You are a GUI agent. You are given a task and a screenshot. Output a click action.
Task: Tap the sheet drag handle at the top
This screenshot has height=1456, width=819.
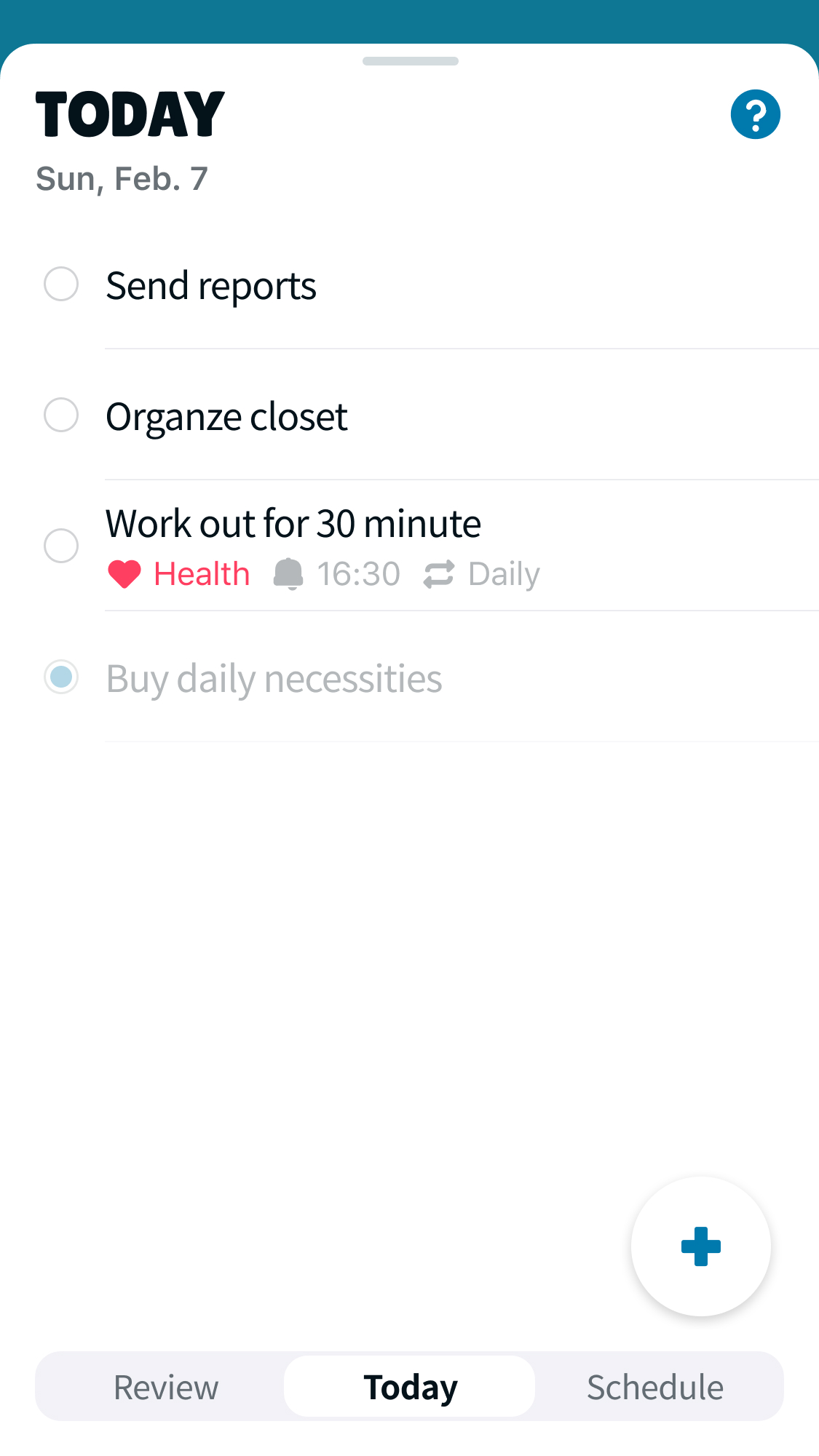pos(409,62)
